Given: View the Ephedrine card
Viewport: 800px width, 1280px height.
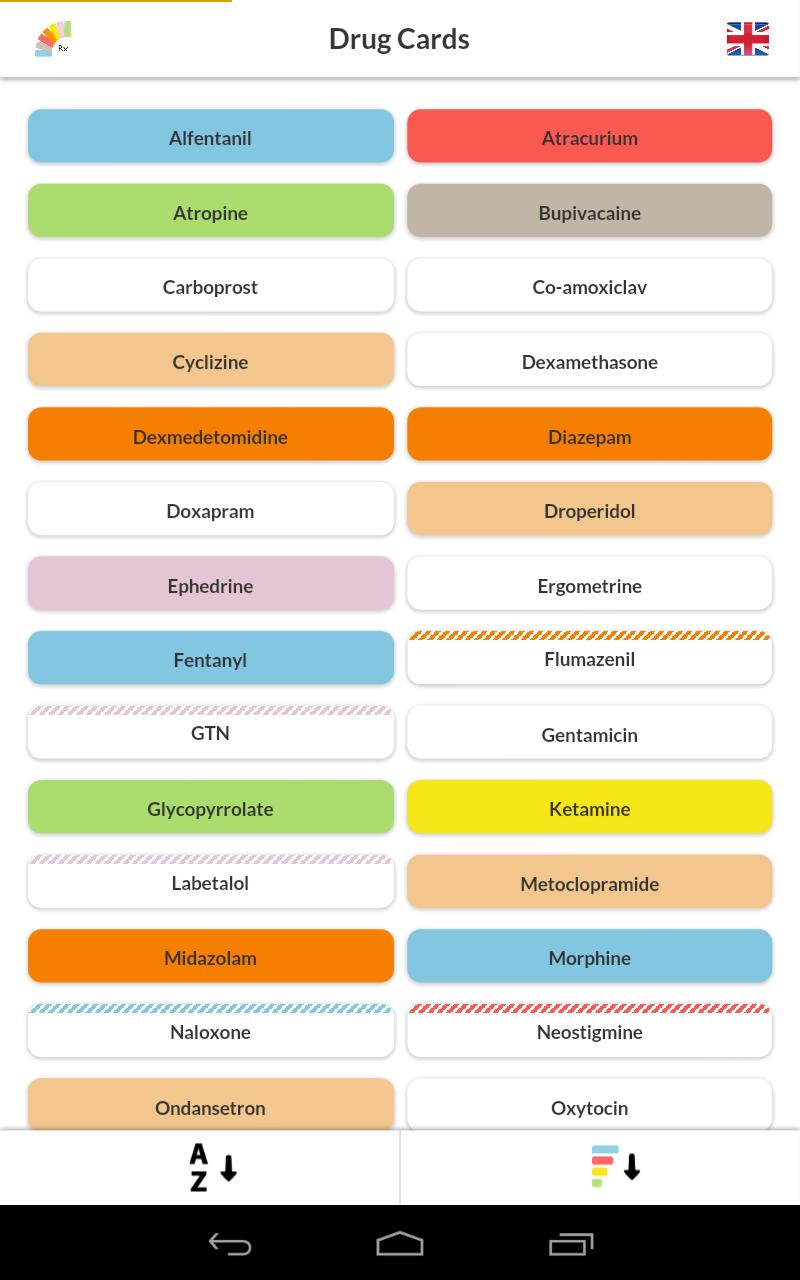Looking at the screenshot, I should [210, 584].
